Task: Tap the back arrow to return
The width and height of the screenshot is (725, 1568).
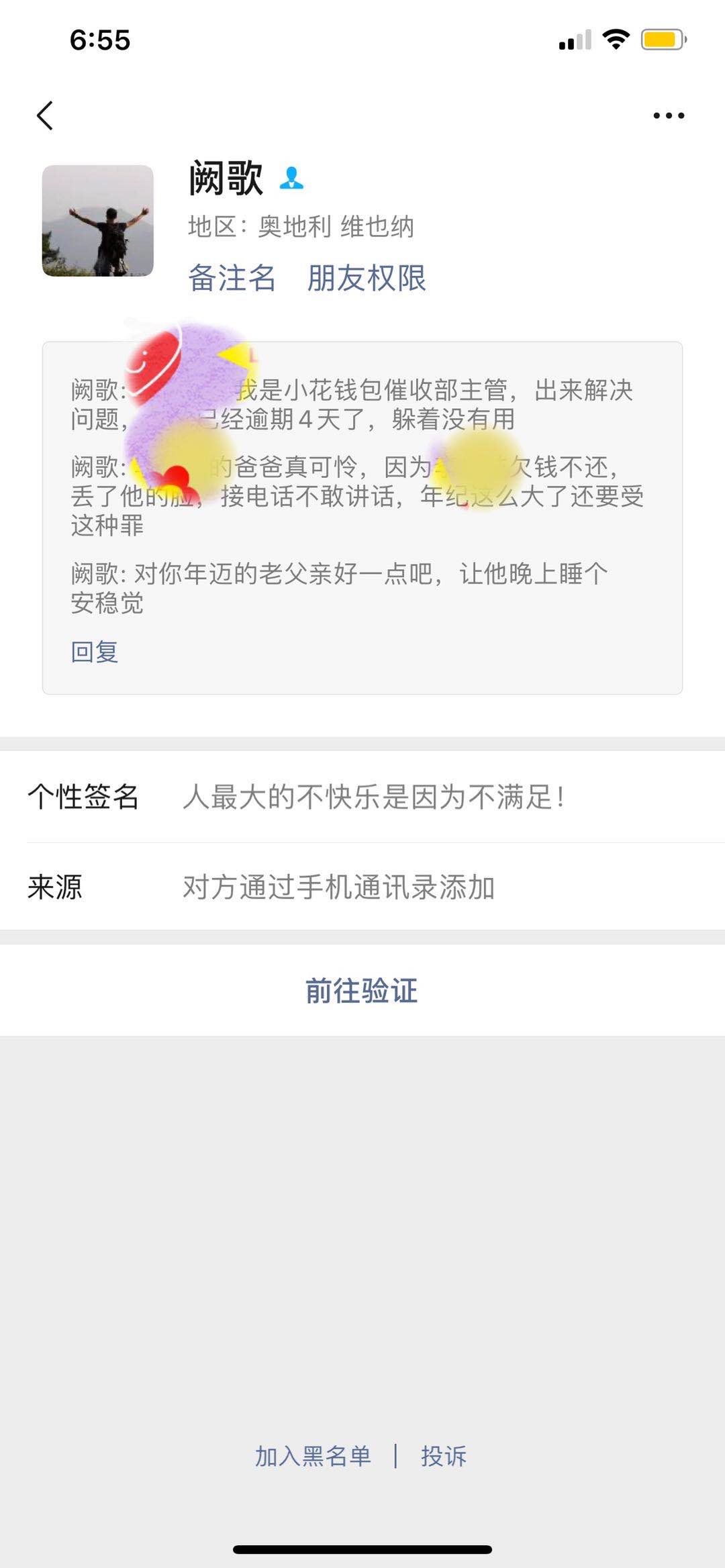Action: click(x=44, y=115)
